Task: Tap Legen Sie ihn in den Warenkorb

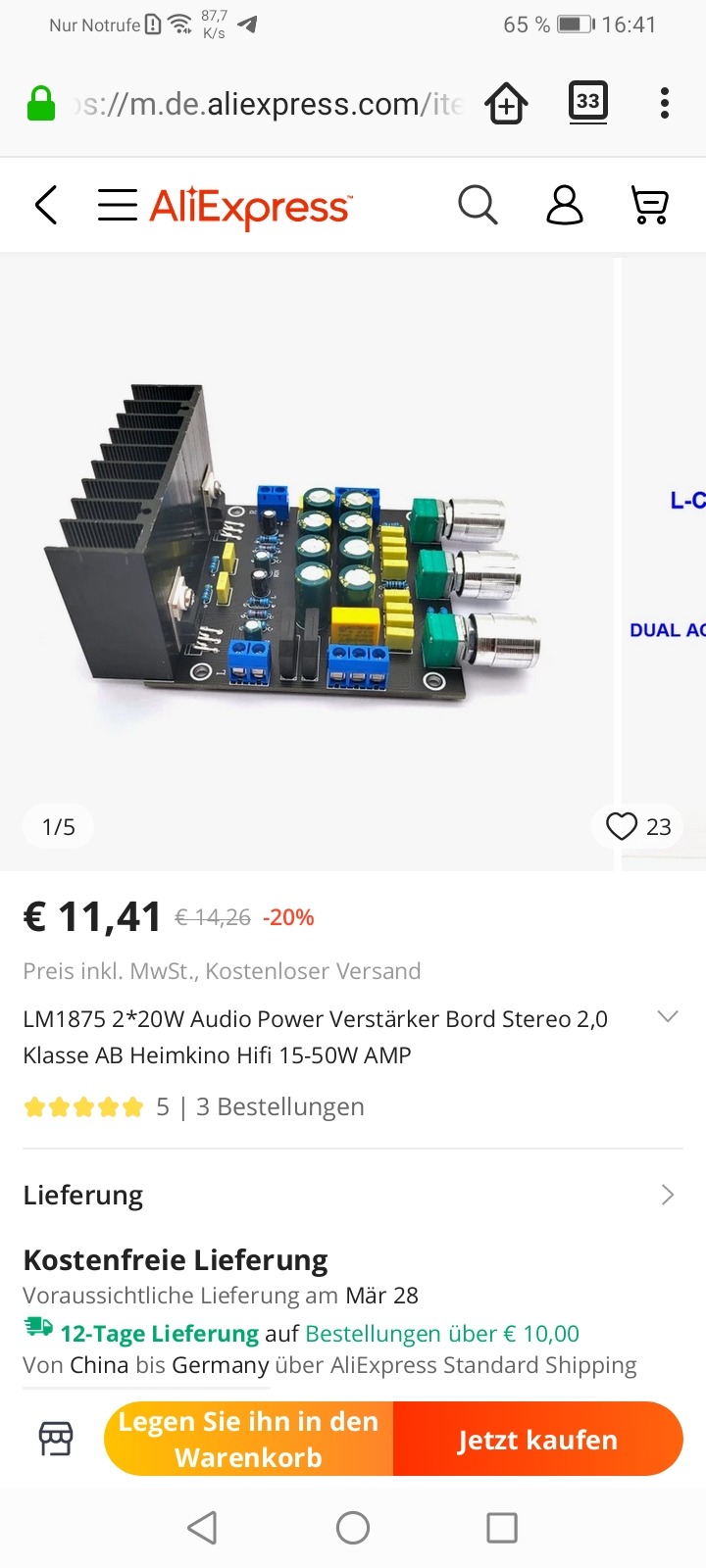Action: (x=249, y=1439)
